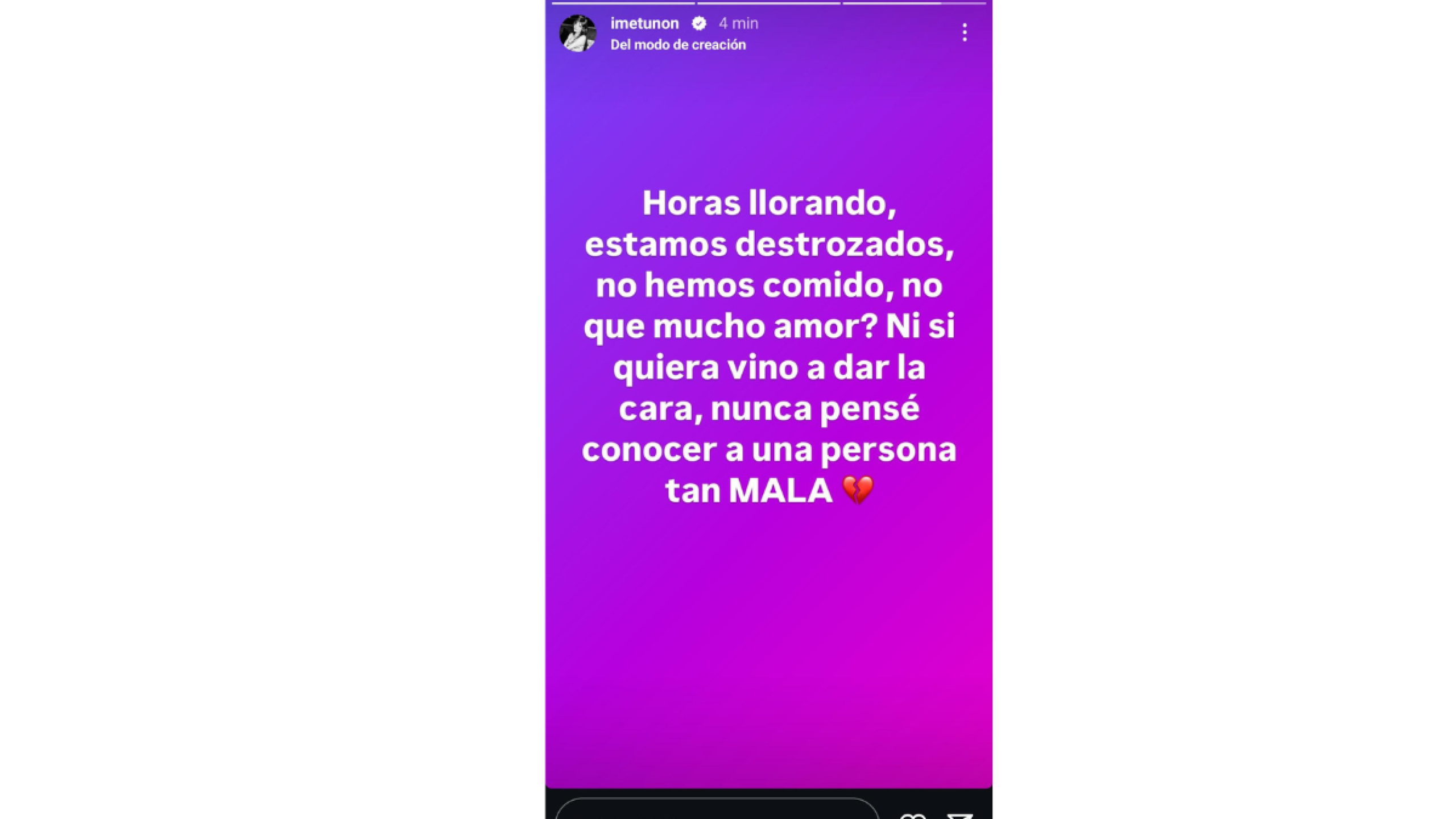Screen dimensions: 1456x819
Task: Open the story options three-dot menu
Action: [964, 32]
